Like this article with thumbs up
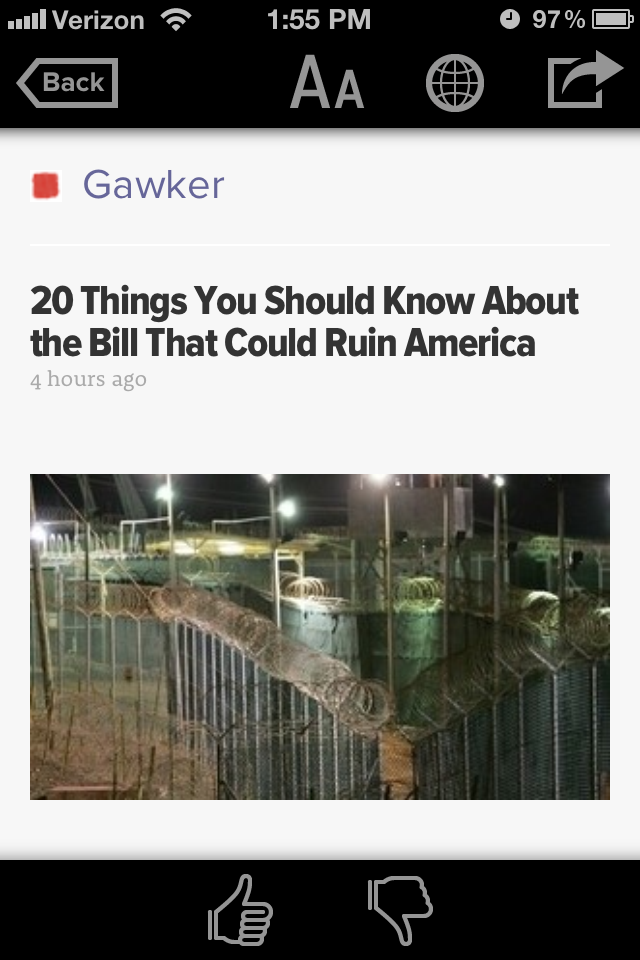This screenshot has width=640, height=960. pyautogui.click(x=240, y=910)
